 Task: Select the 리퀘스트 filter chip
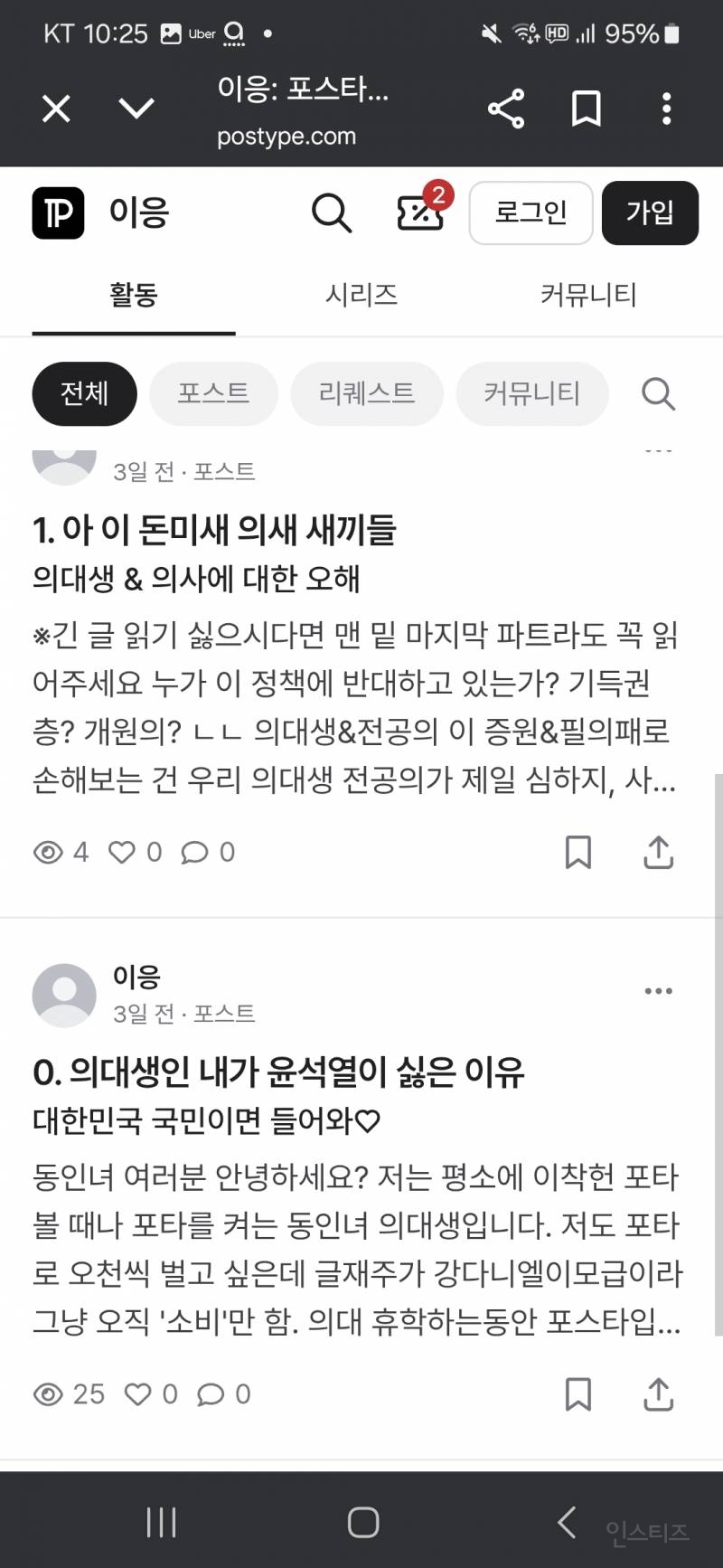pos(366,393)
